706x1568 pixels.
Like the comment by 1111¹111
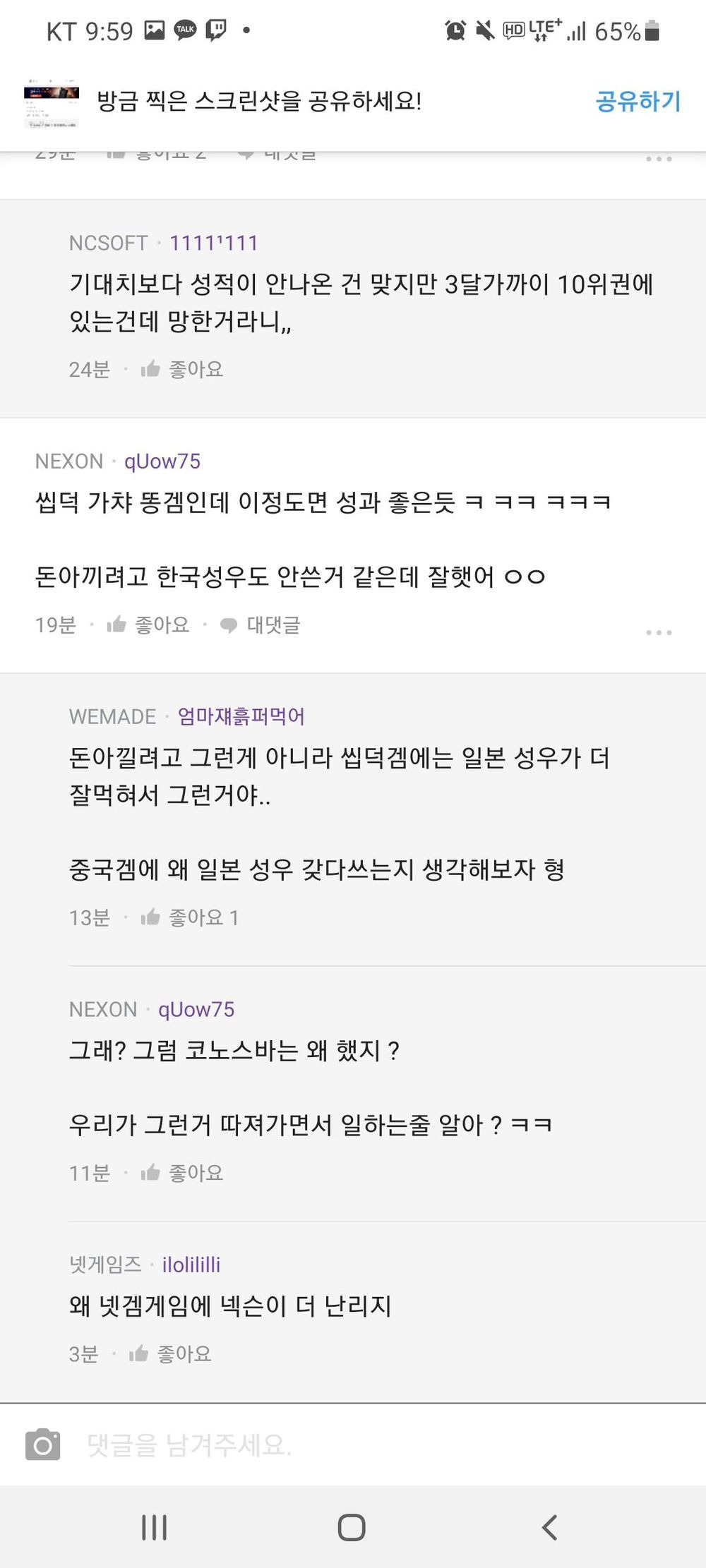point(182,369)
